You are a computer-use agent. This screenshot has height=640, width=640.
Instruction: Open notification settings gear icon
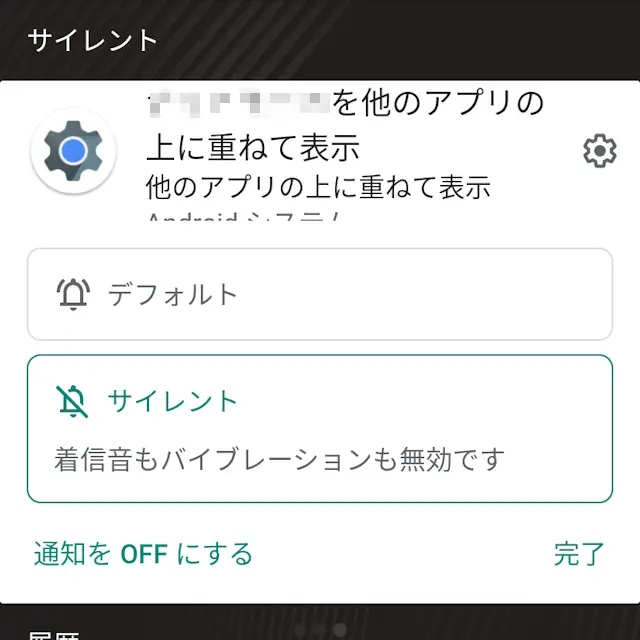coord(599,151)
